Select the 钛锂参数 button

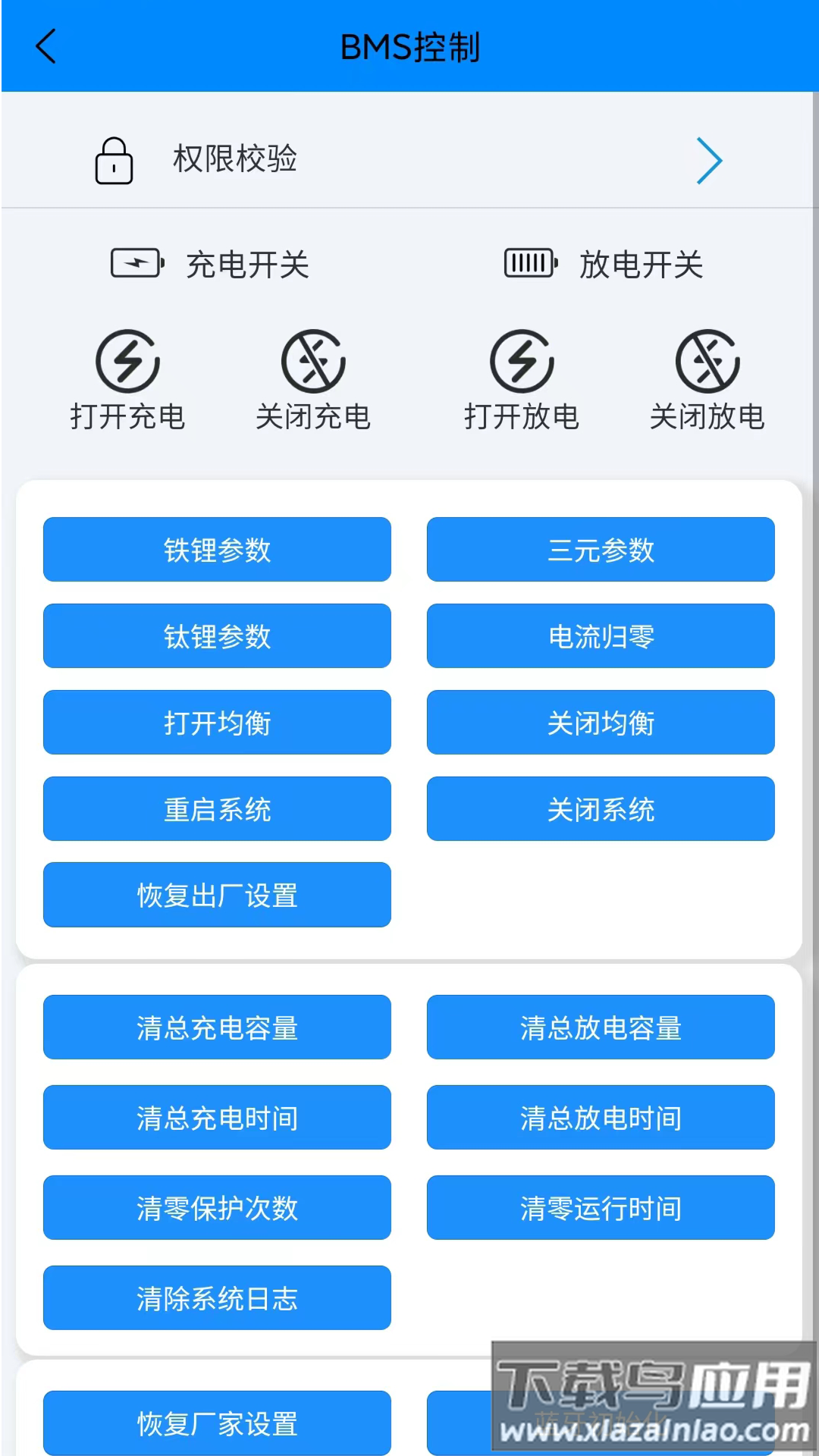pyautogui.click(x=217, y=636)
